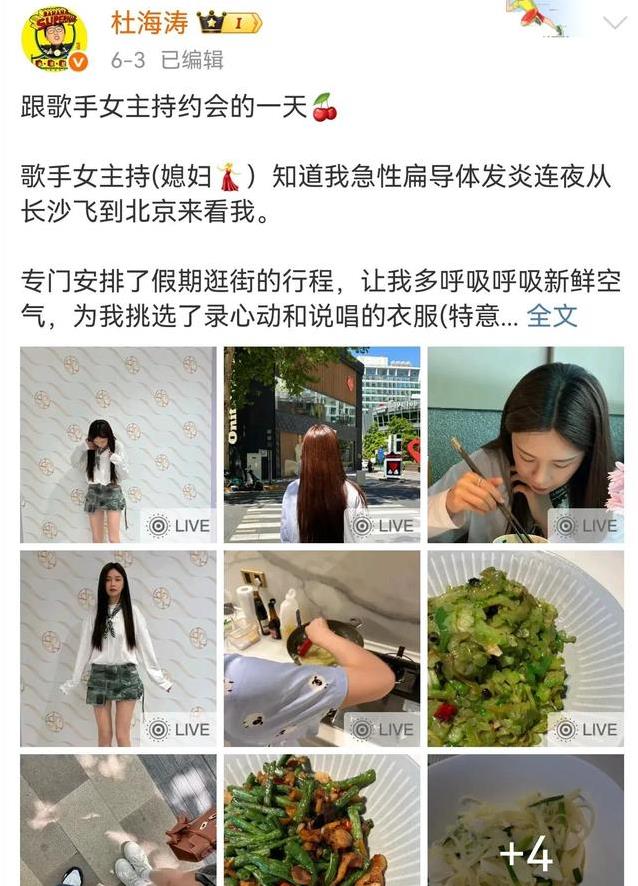Screen dimensions: 638x886
Task: Open the green vegetable dish photo
Action: click(x=525, y=648)
